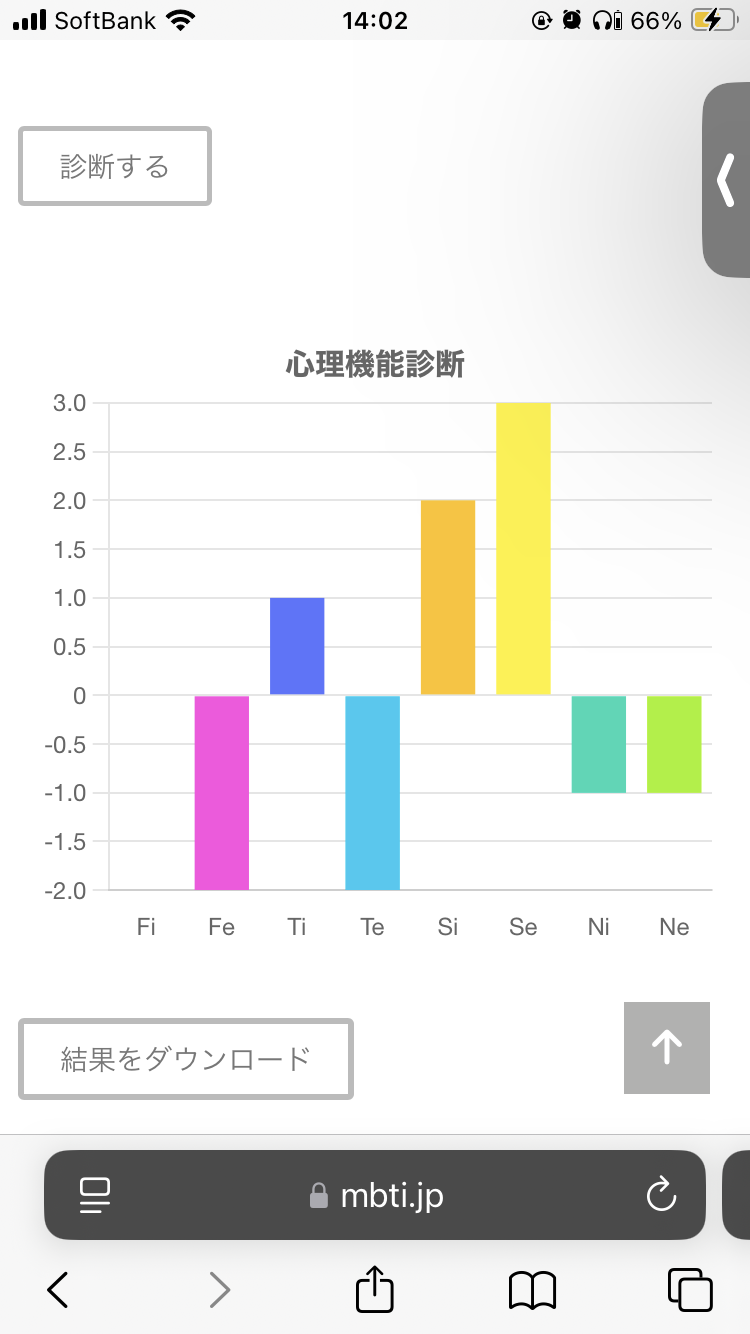Tap the 診断する button
Image resolution: width=750 pixels, height=1334 pixels.
pos(115,166)
